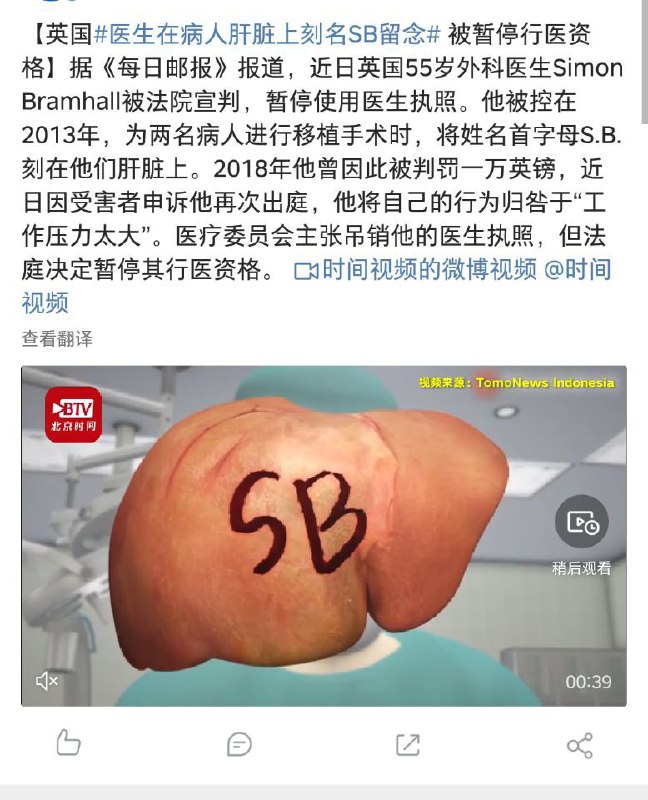Repost this post using the forward icon
This screenshot has height=800, width=648.
click(408, 743)
